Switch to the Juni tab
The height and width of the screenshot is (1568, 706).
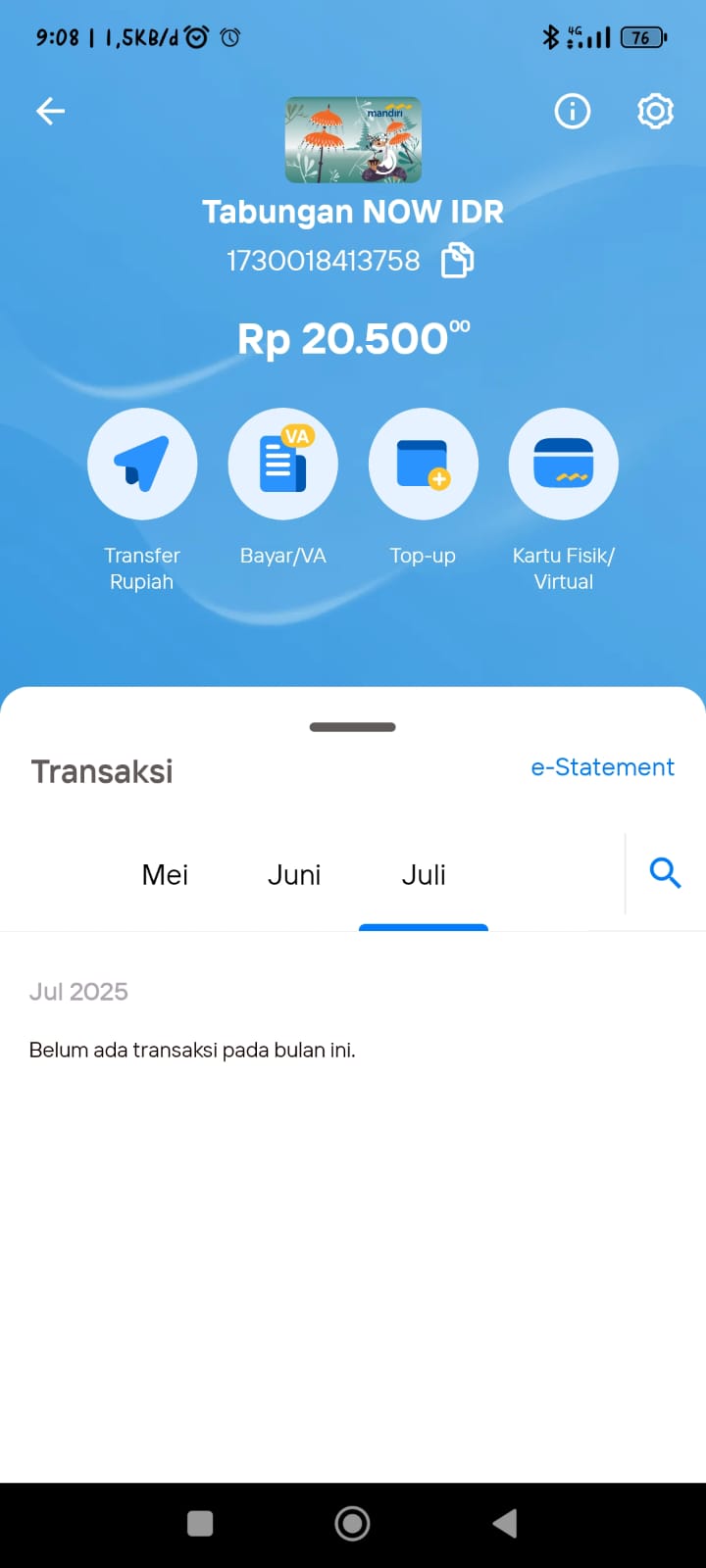click(294, 875)
